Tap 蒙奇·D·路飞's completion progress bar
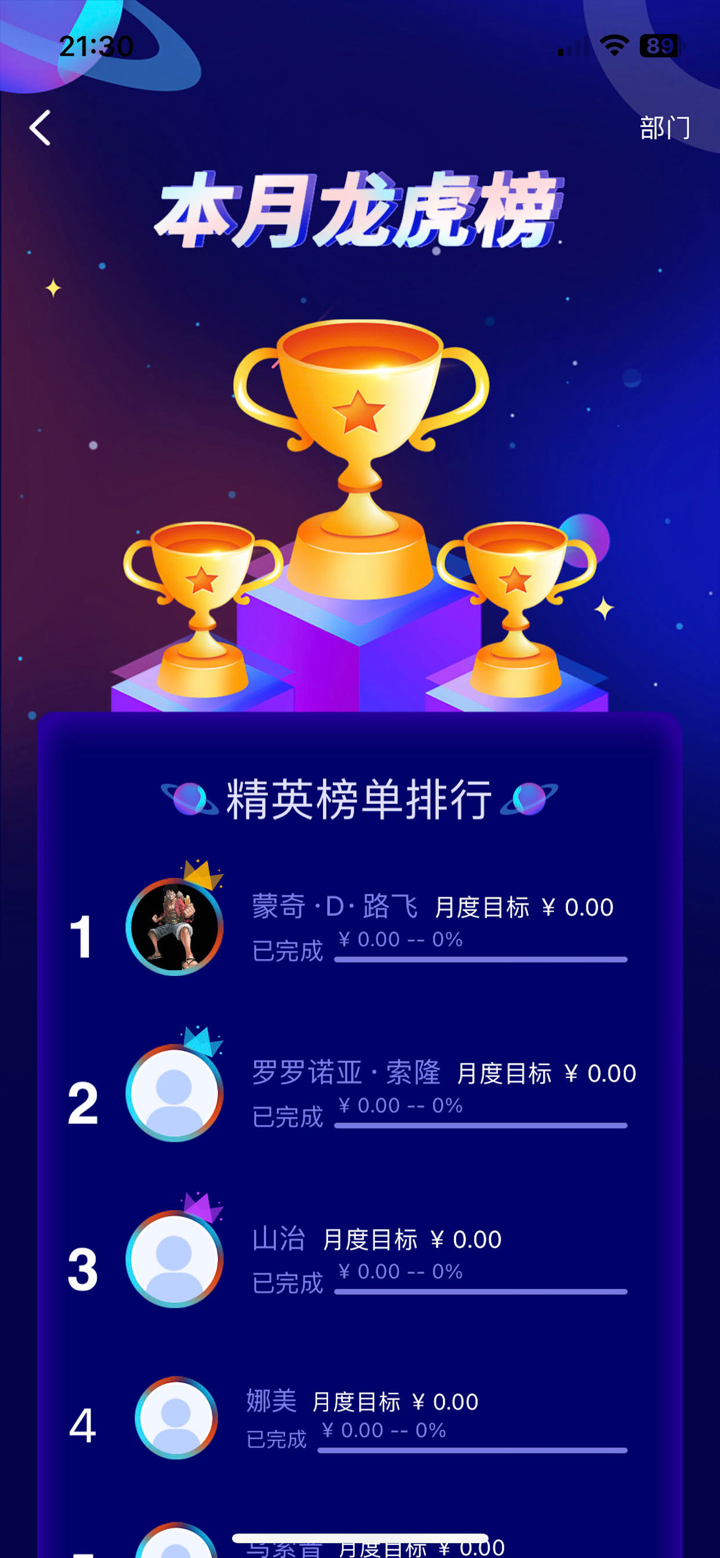 coord(480,958)
